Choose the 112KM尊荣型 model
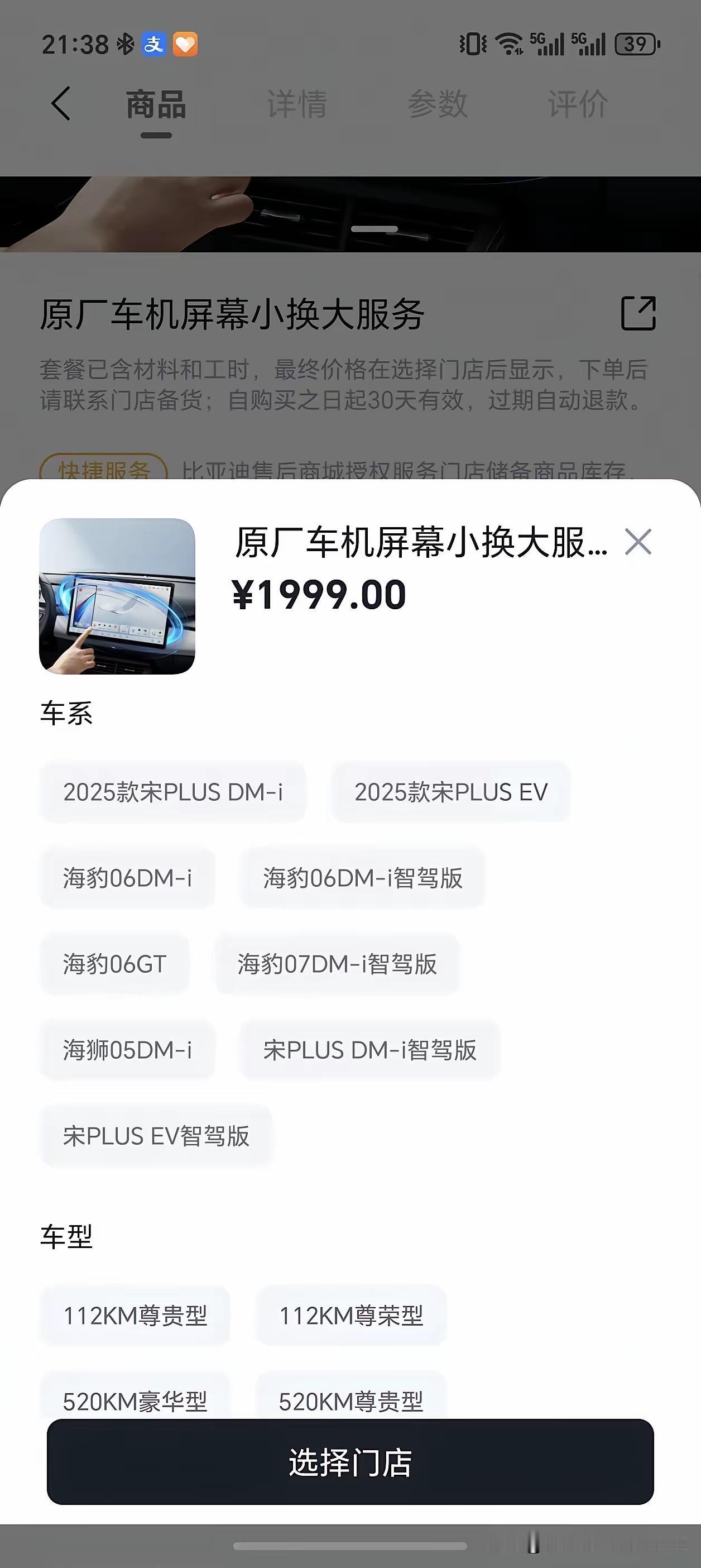 [x=351, y=1316]
